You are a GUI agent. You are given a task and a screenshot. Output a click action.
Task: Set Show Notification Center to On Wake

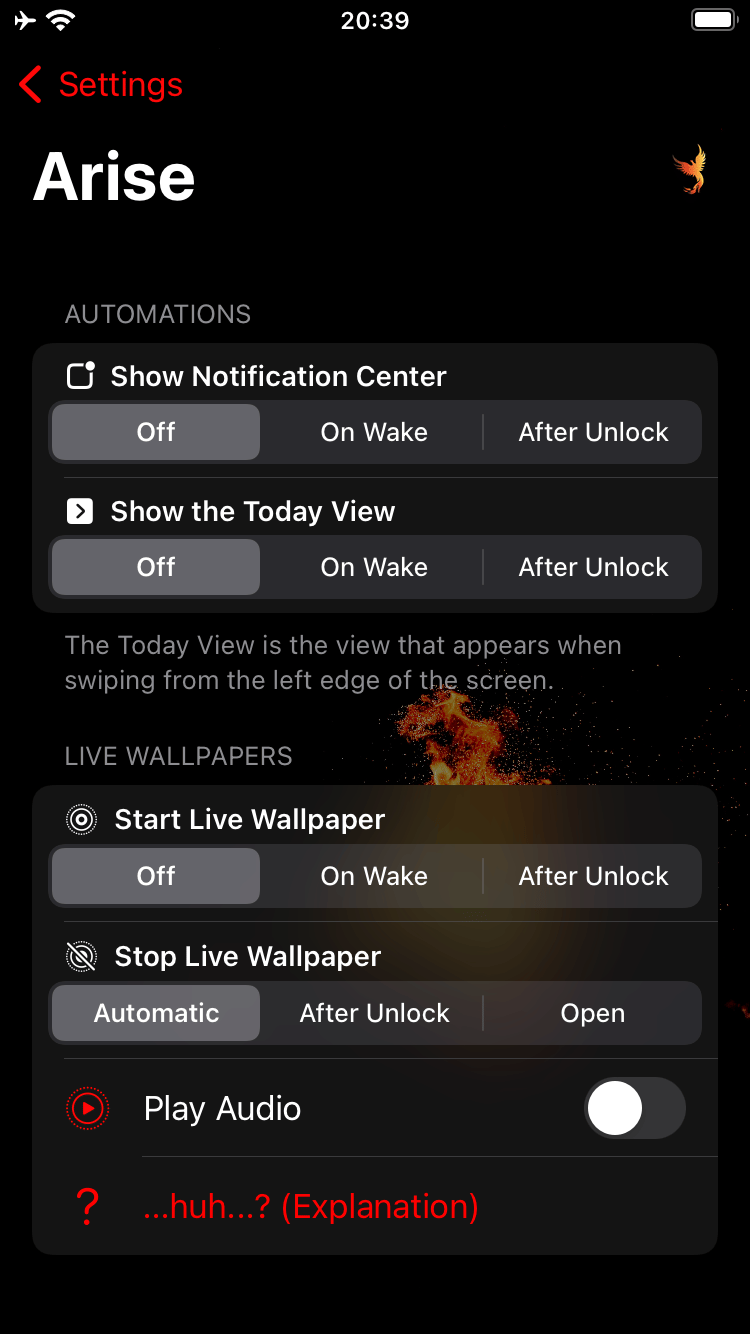374,432
